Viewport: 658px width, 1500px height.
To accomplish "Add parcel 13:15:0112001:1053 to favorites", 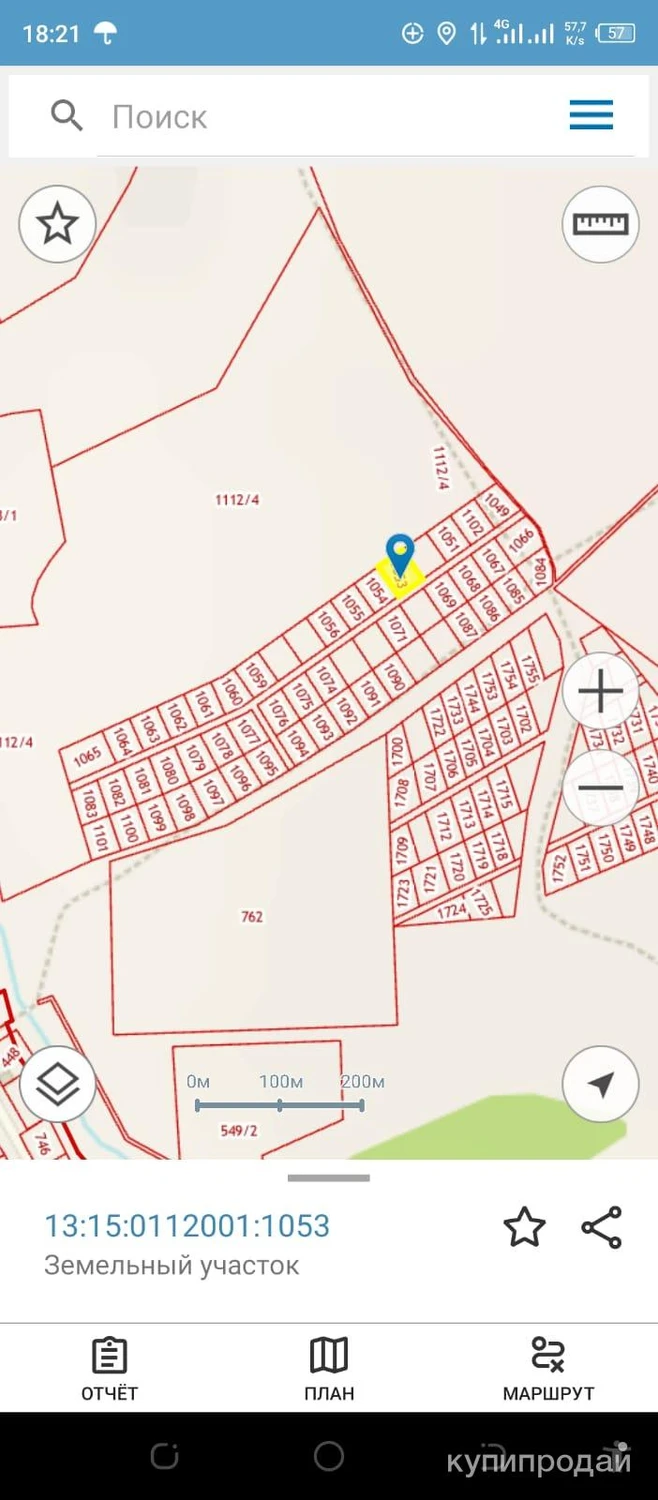I will pos(524,1227).
